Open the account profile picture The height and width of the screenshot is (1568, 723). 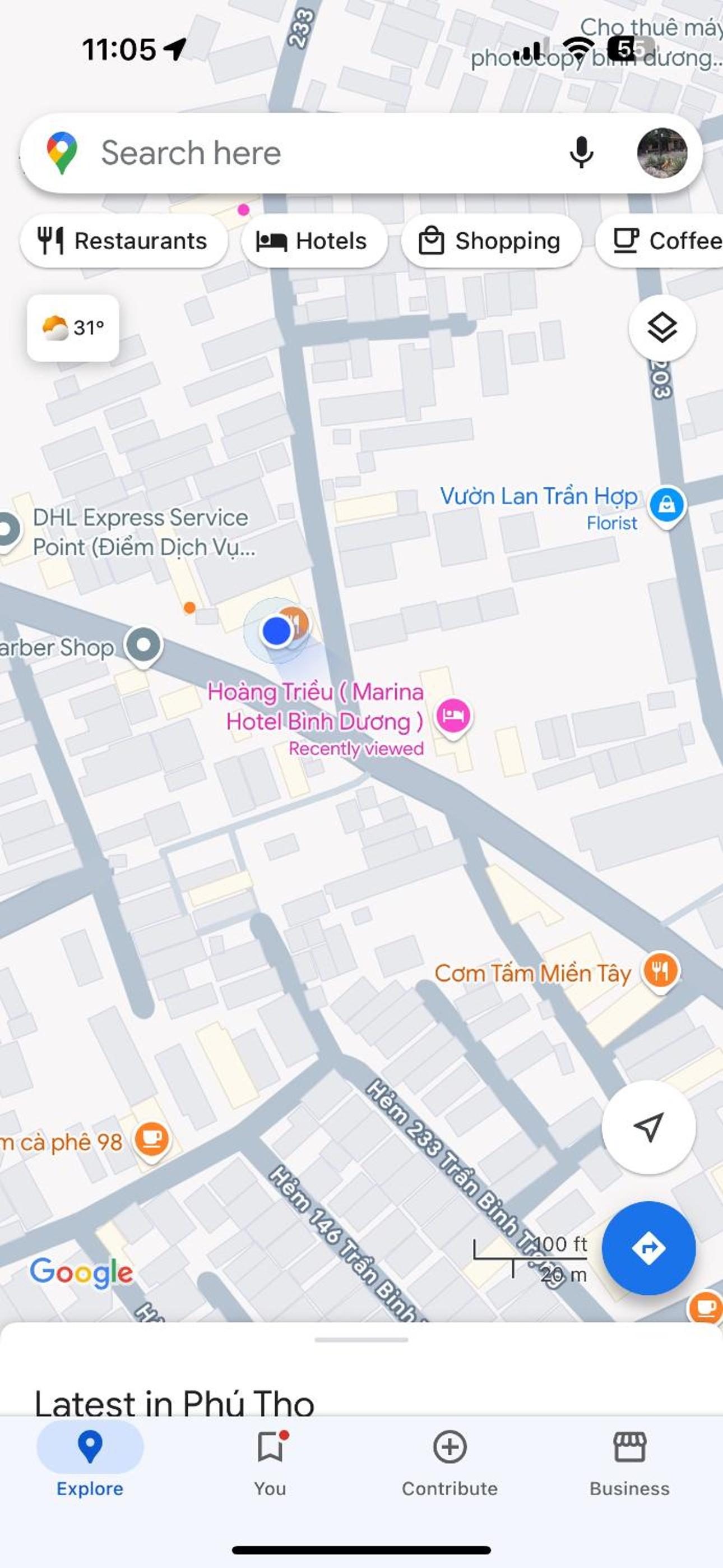pos(661,153)
